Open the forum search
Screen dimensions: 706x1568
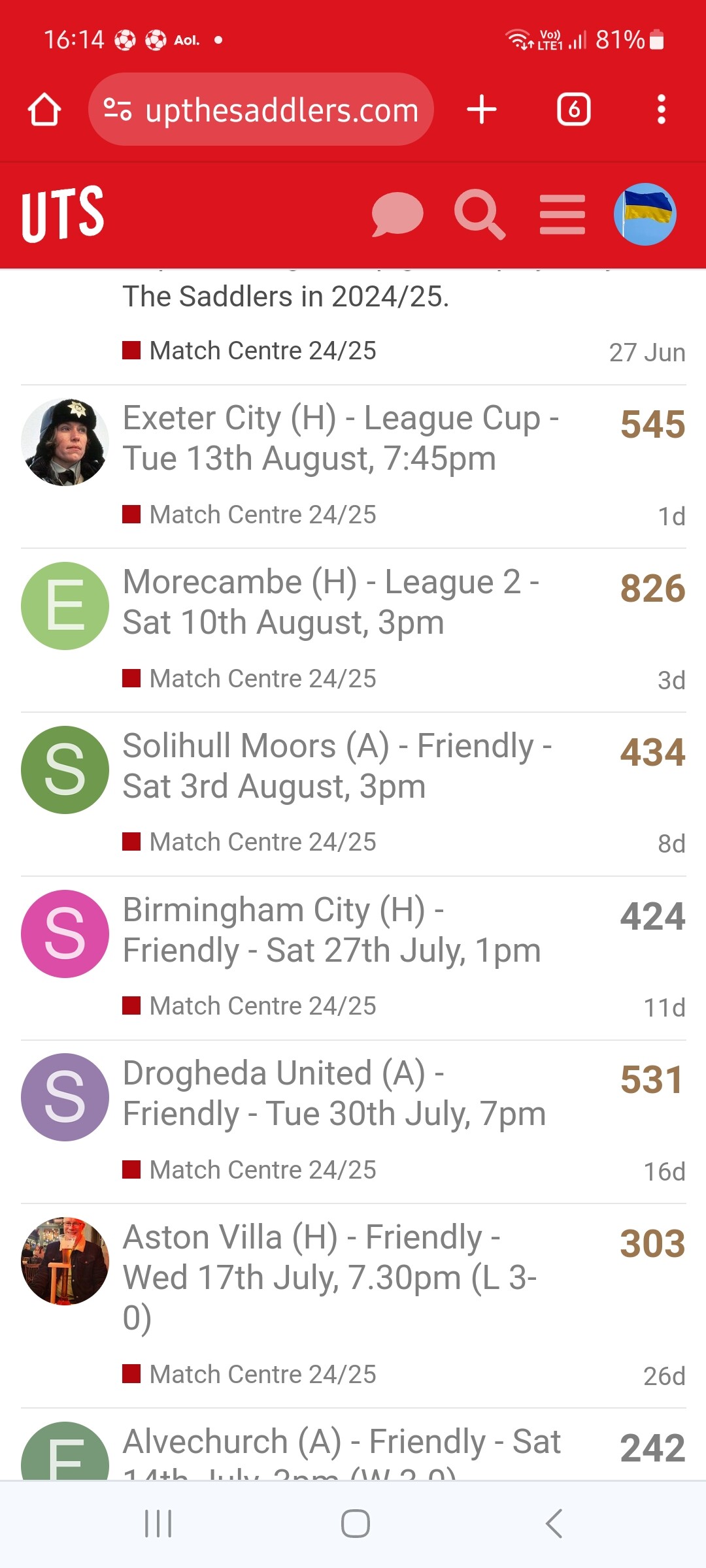click(480, 214)
